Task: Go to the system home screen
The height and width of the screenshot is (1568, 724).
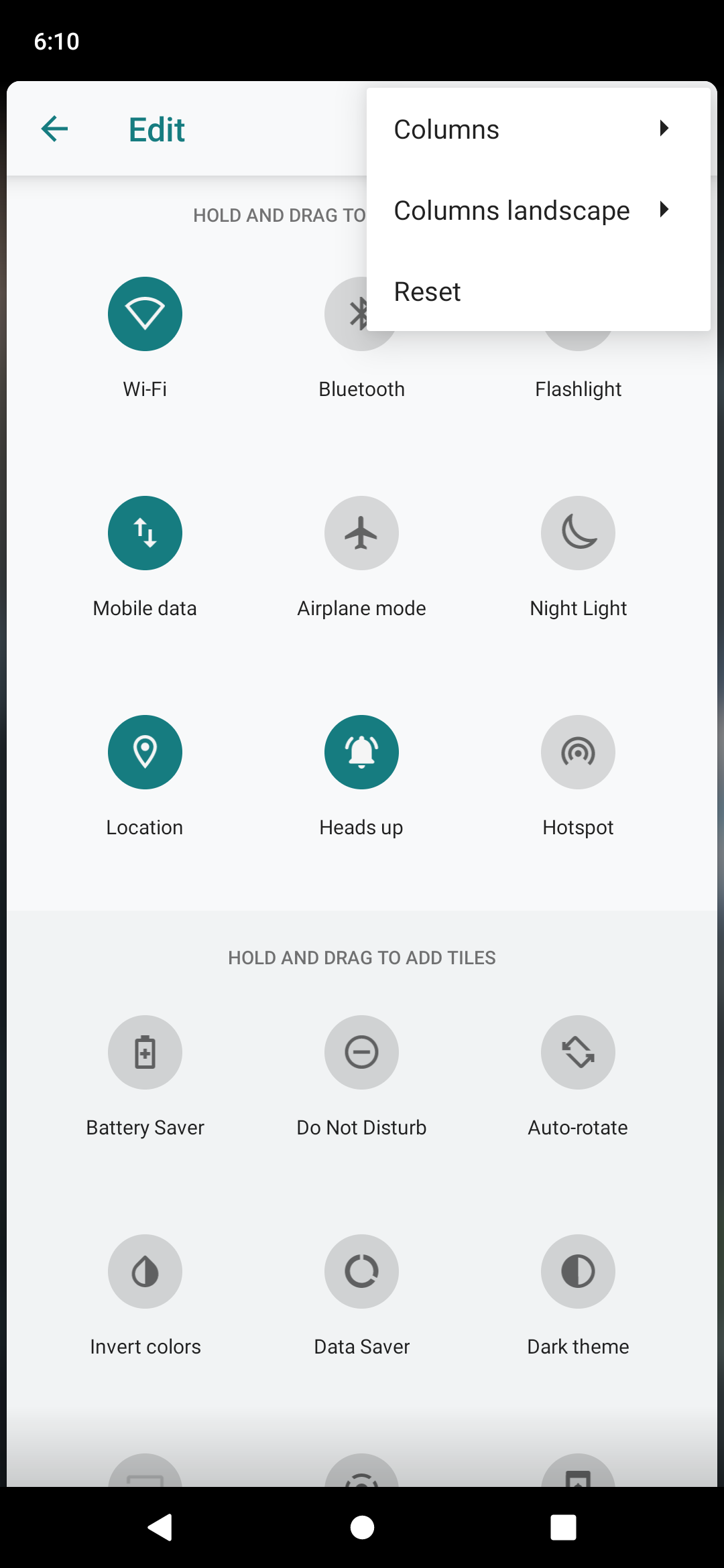Action: point(362,1528)
